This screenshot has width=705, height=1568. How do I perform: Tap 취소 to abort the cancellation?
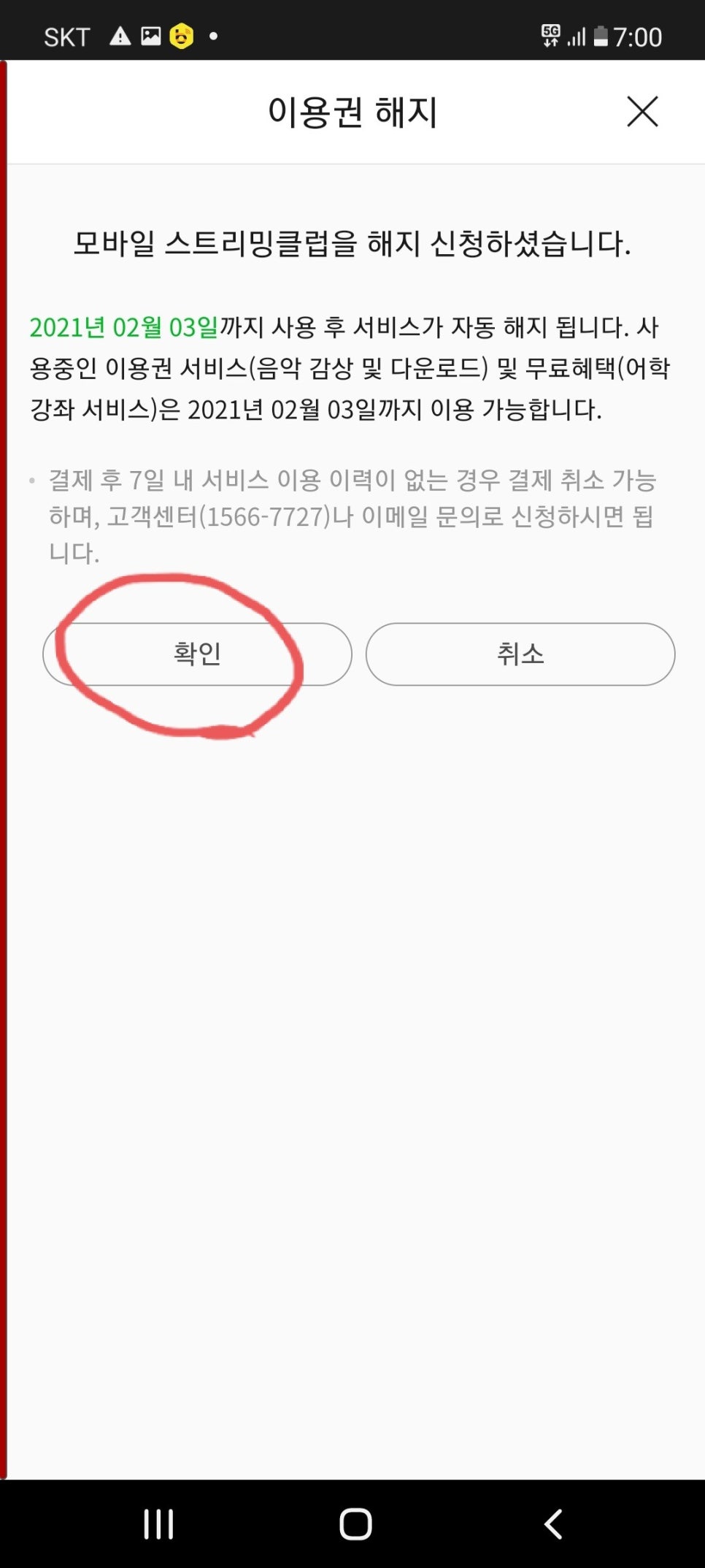tap(520, 654)
